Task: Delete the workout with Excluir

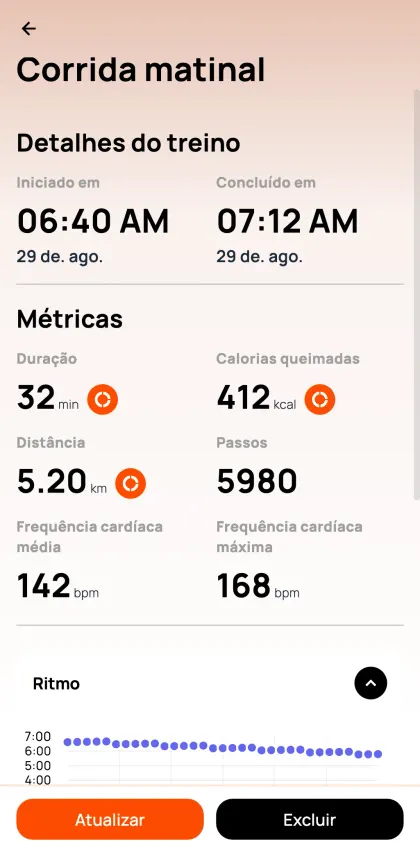Action: (x=310, y=819)
